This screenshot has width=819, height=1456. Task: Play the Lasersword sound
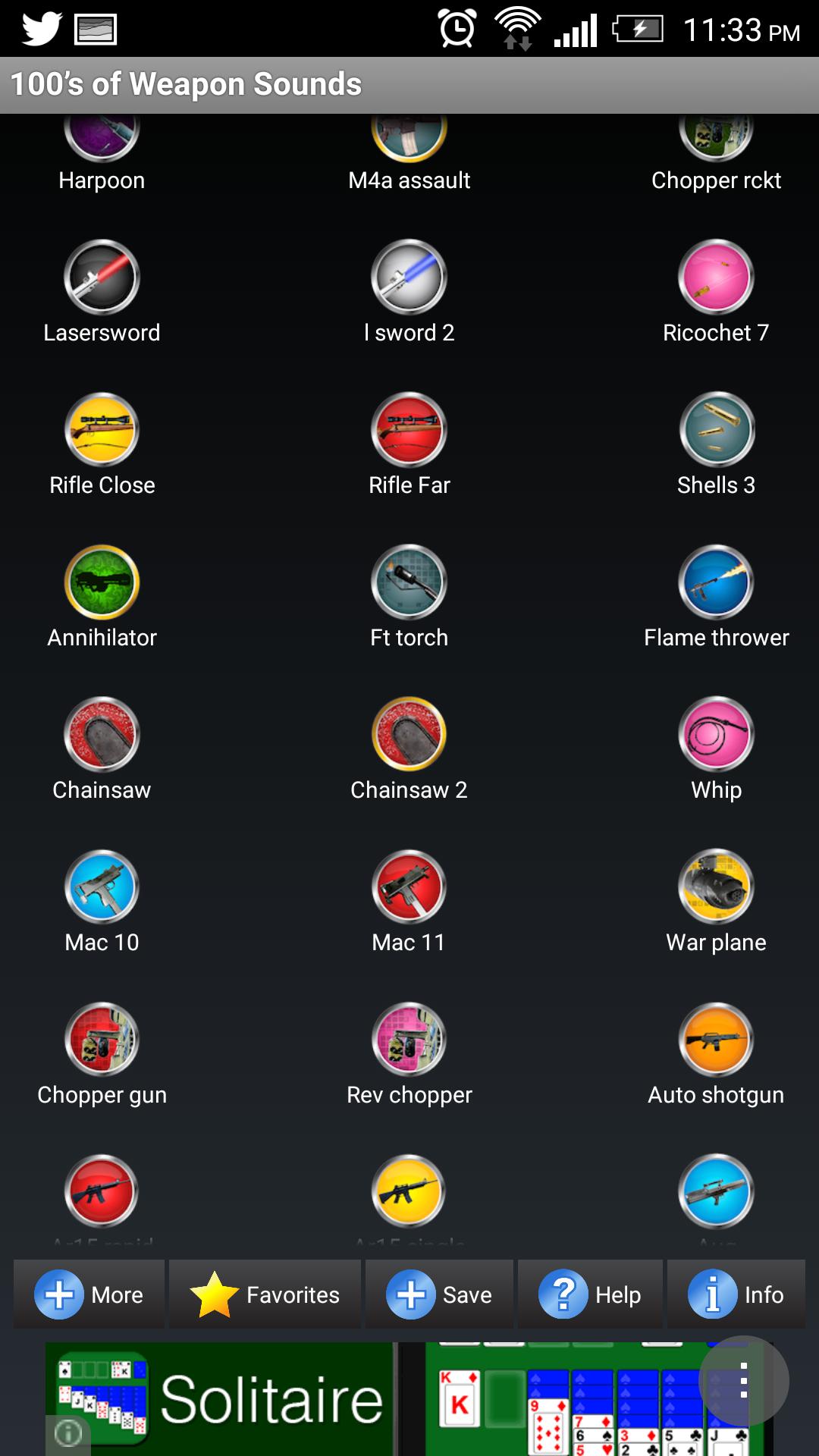tap(102, 278)
